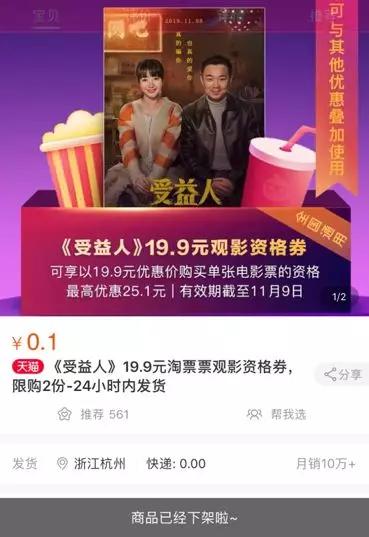Switch to the 推荐 tab at top
This screenshot has width=369, height=537.
click(320, 16)
